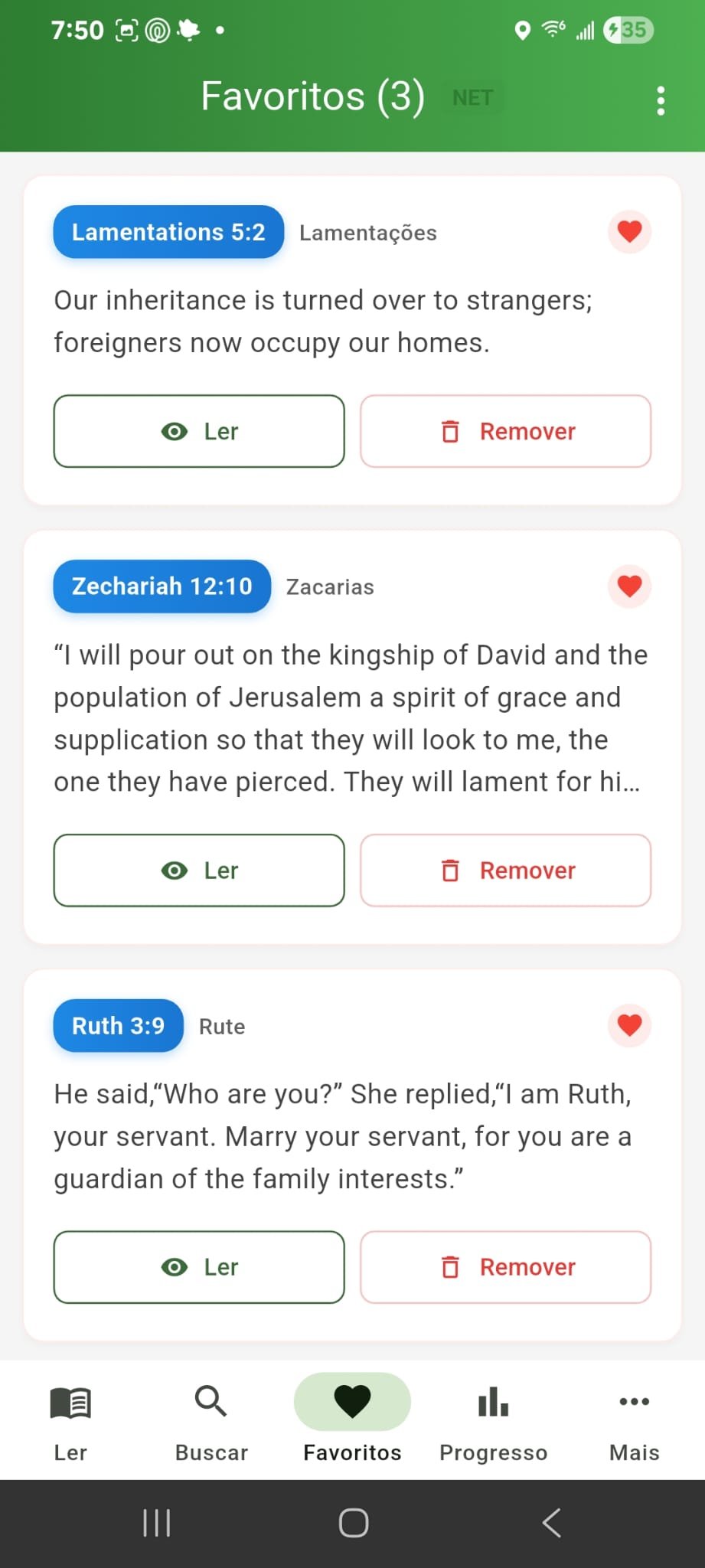This screenshot has width=705, height=1568.
Task: Show the Mais tab
Action: point(634,1420)
